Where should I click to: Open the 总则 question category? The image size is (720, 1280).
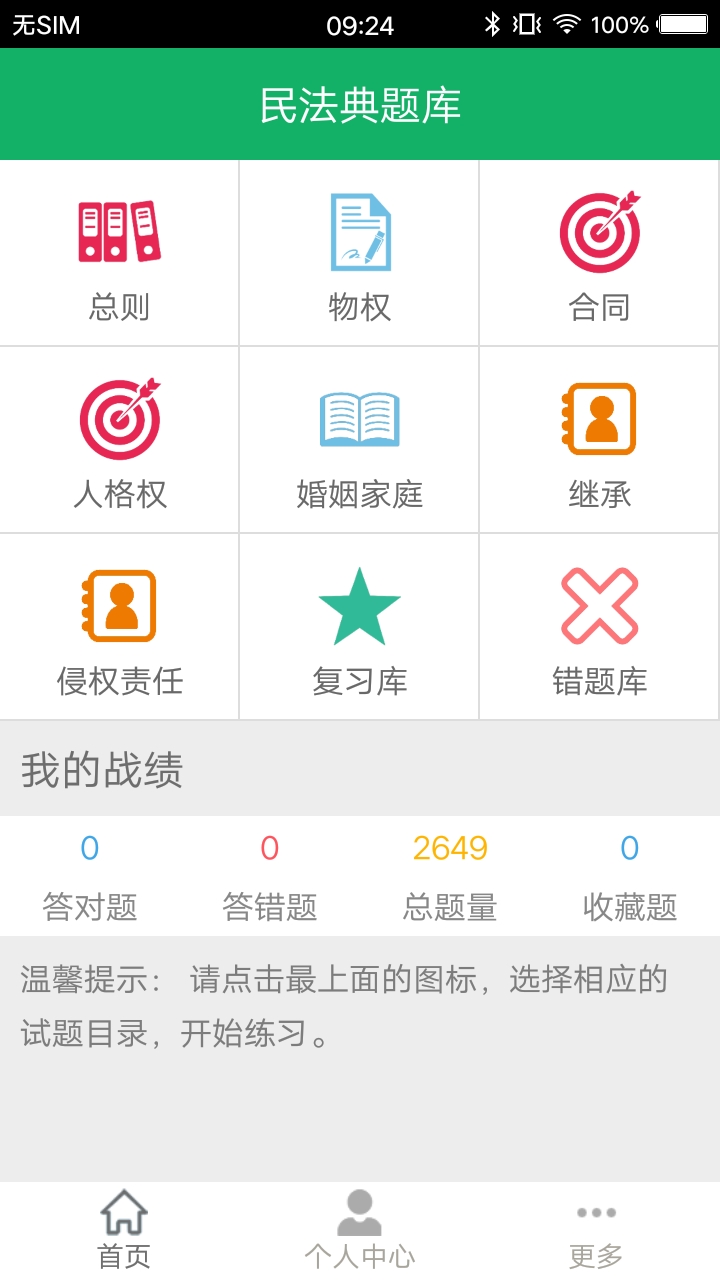(x=119, y=250)
